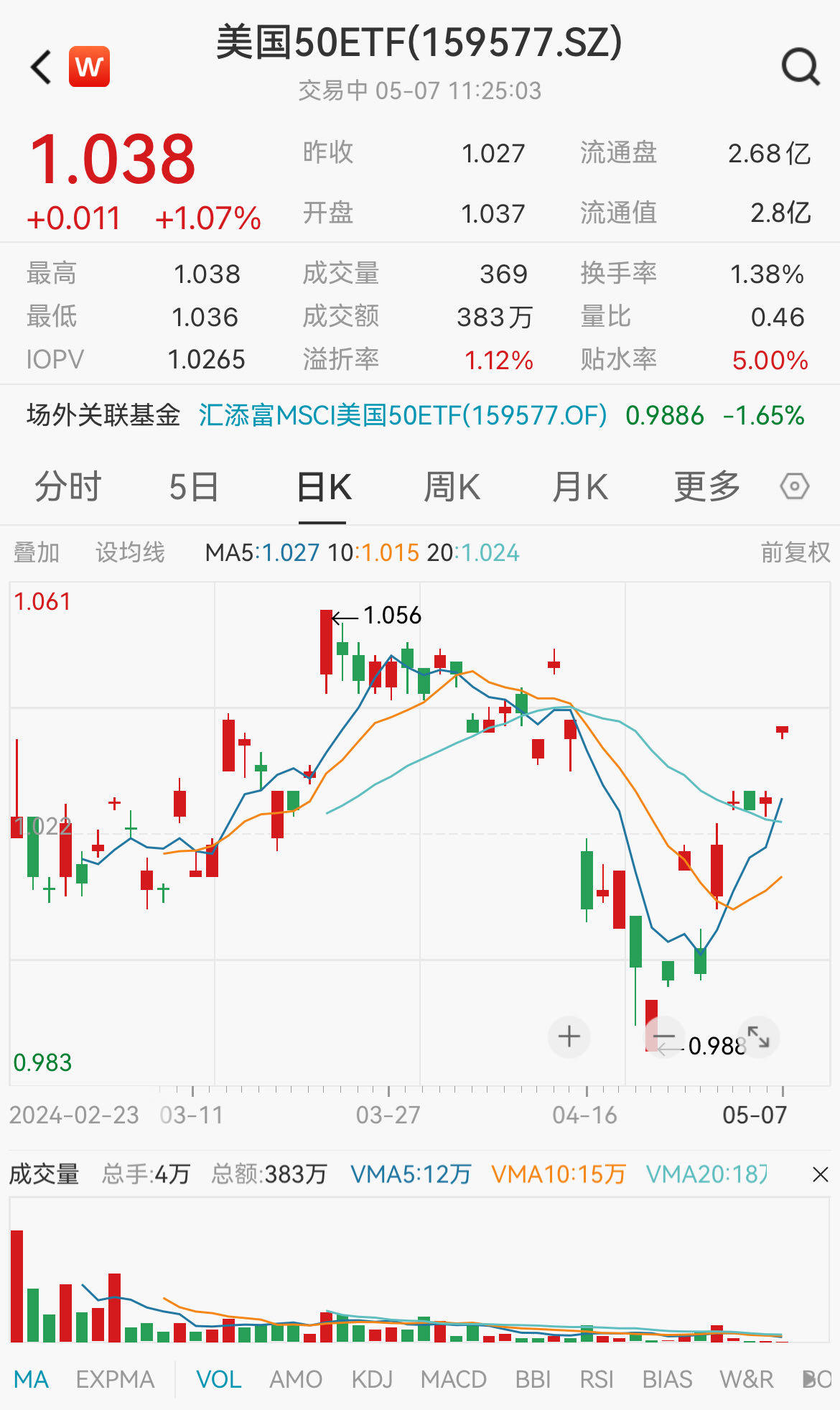
Task: Open the chart settings gear icon
Action: pos(793,486)
